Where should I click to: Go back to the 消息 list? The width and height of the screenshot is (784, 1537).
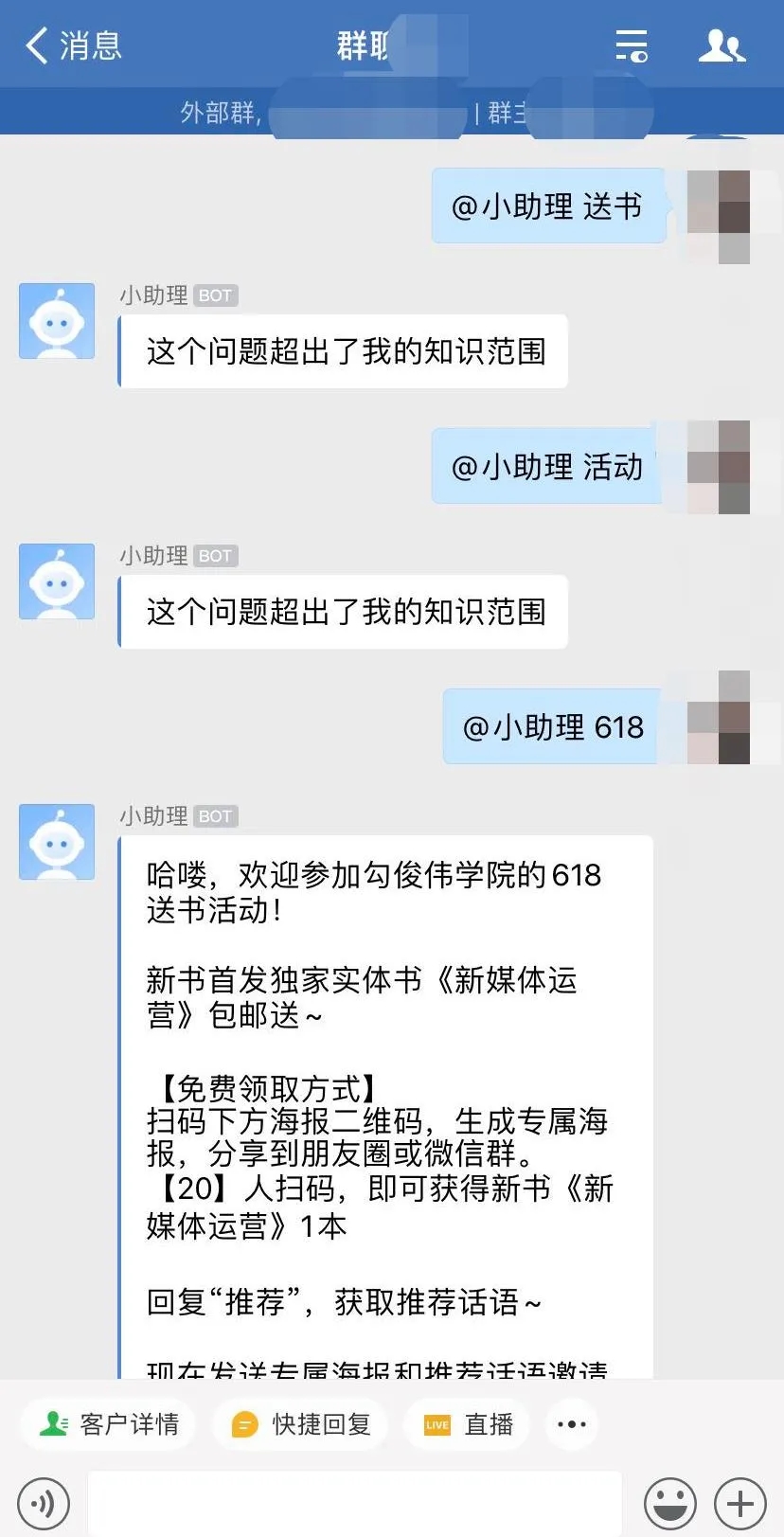pos(74,45)
